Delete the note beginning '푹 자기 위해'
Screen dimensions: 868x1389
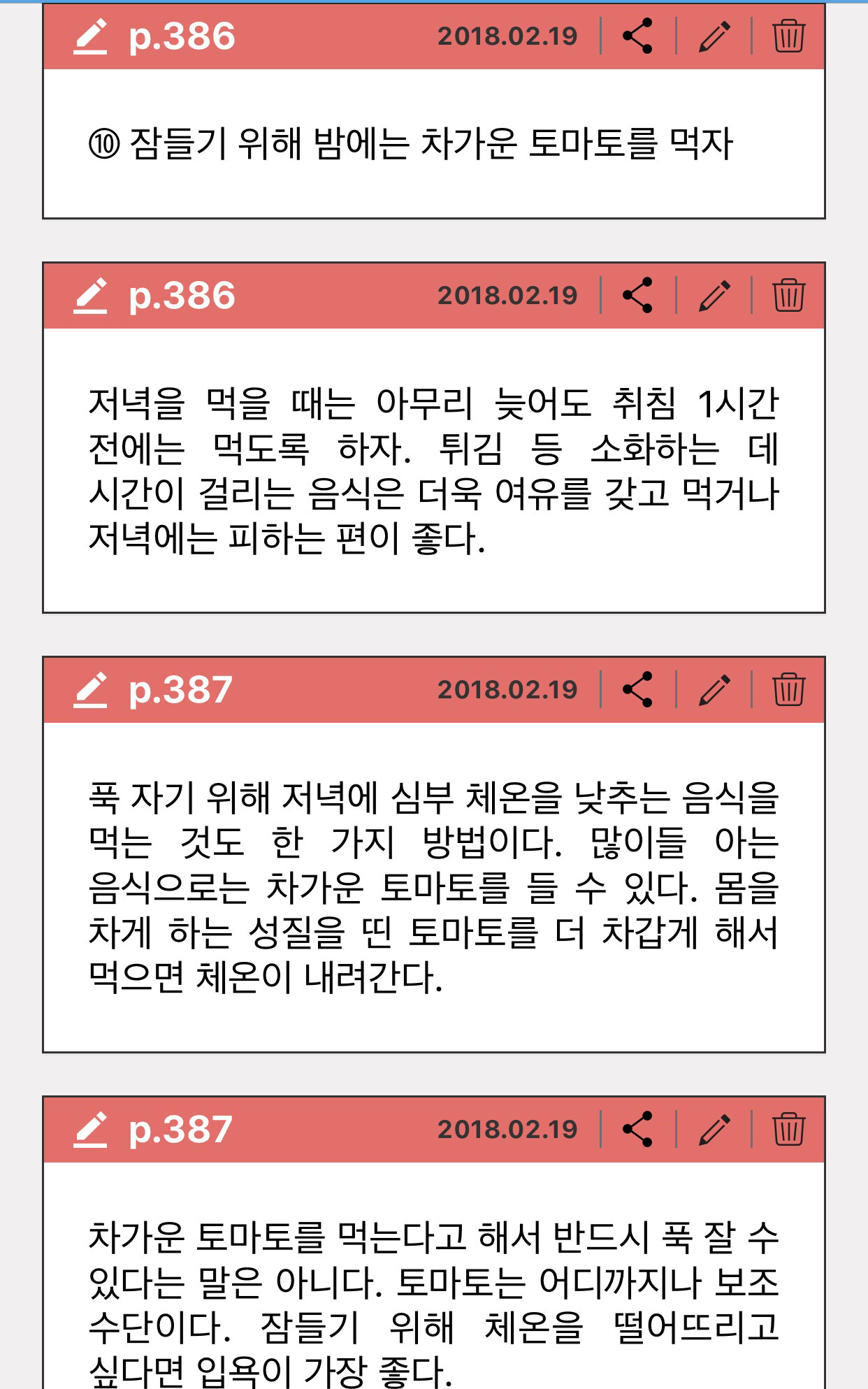(788, 690)
